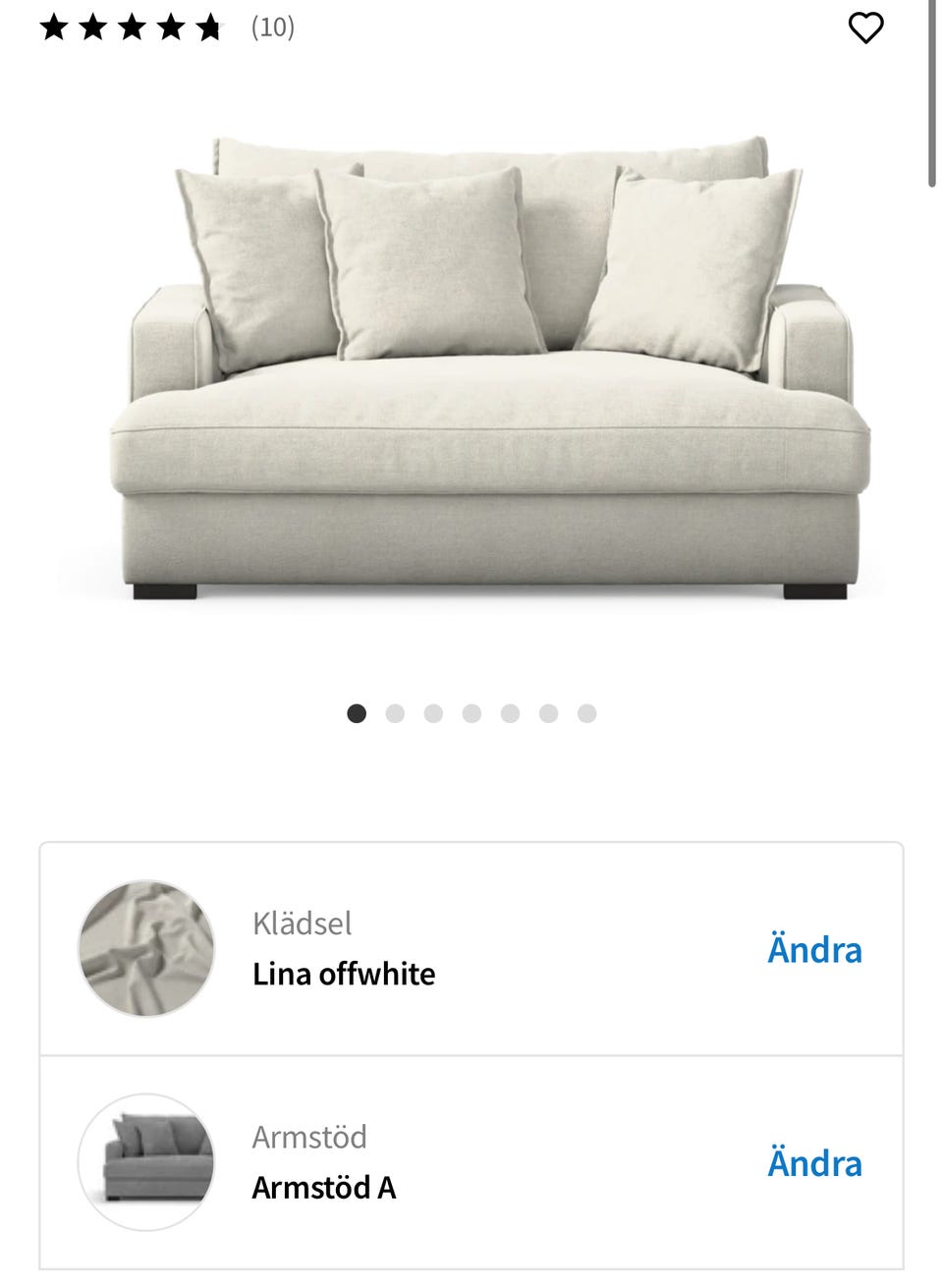Click Ändra next to Lina offwhite
Image resolution: width=943 pixels, height=1288 pixels.
click(815, 949)
